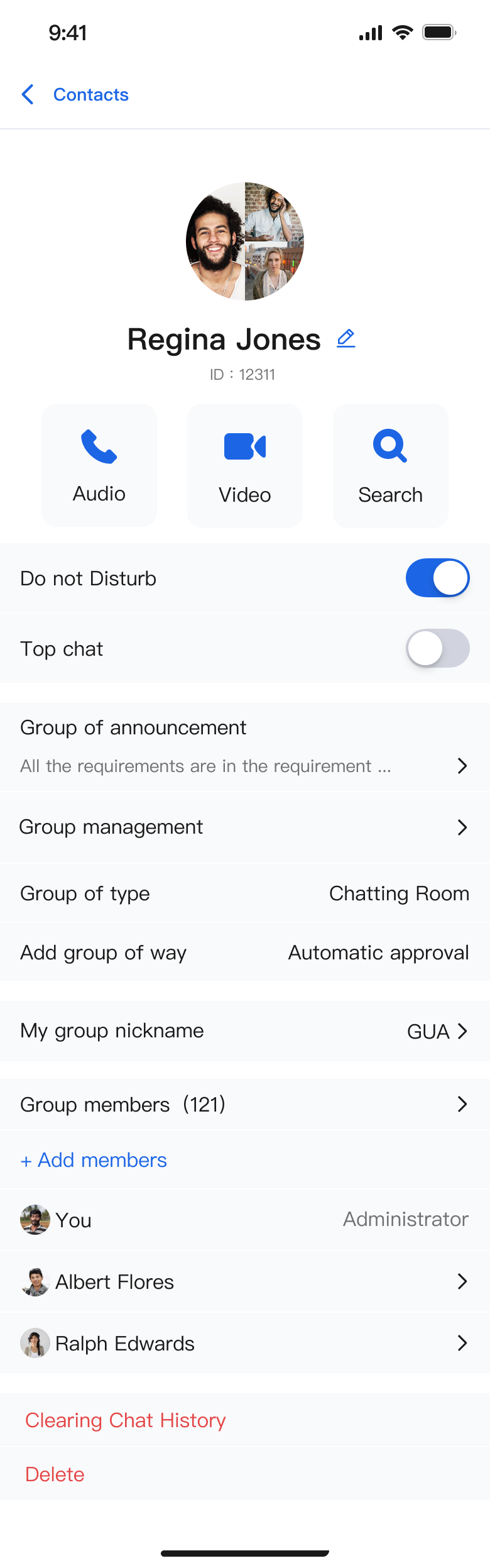490x1568 pixels.
Task: Enable the Top chat switch
Action: point(437,648)
